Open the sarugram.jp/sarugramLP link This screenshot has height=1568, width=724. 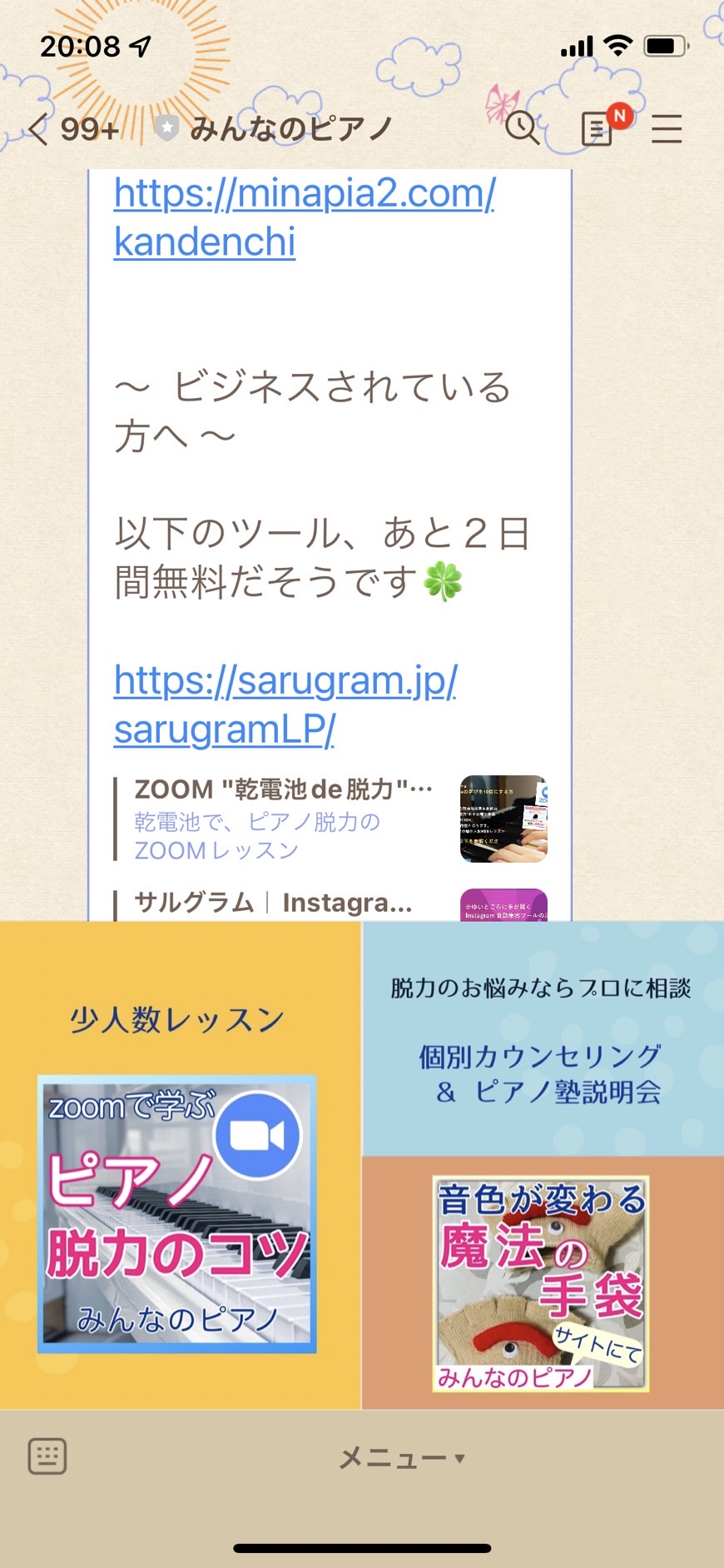point(285,704)
